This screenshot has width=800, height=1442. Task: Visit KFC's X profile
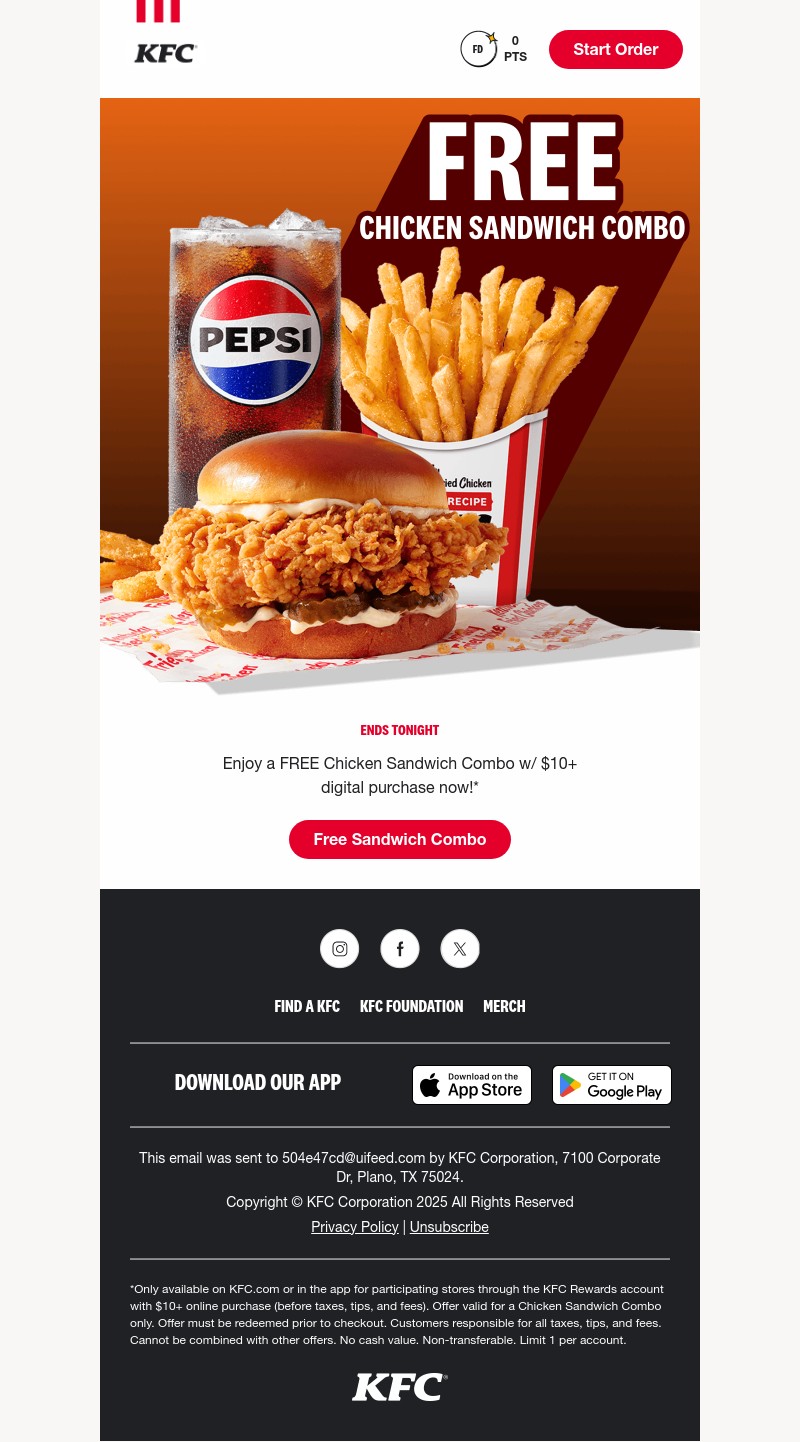click(x=460, y=948)
